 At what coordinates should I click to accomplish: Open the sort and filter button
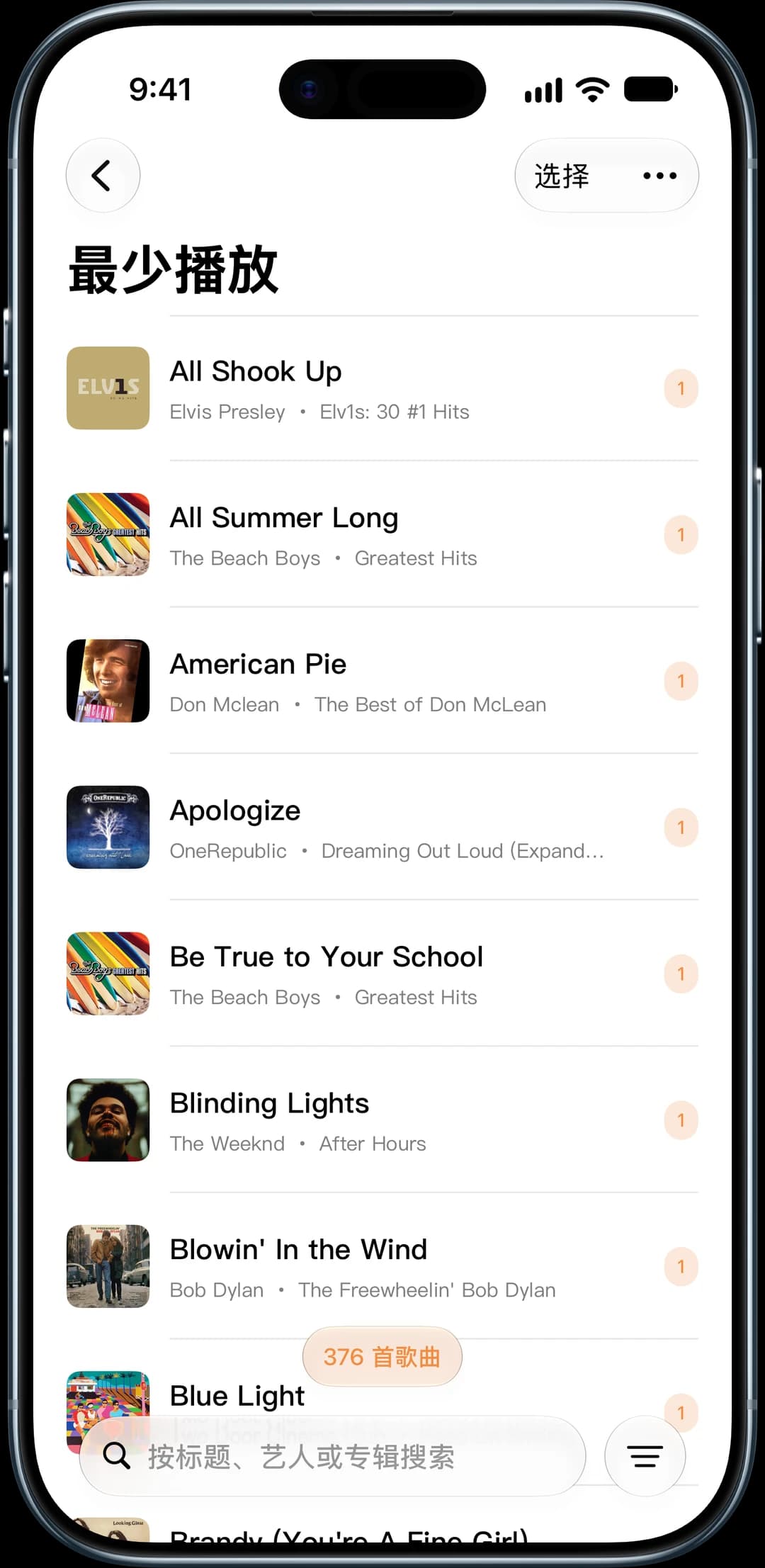645,1456
